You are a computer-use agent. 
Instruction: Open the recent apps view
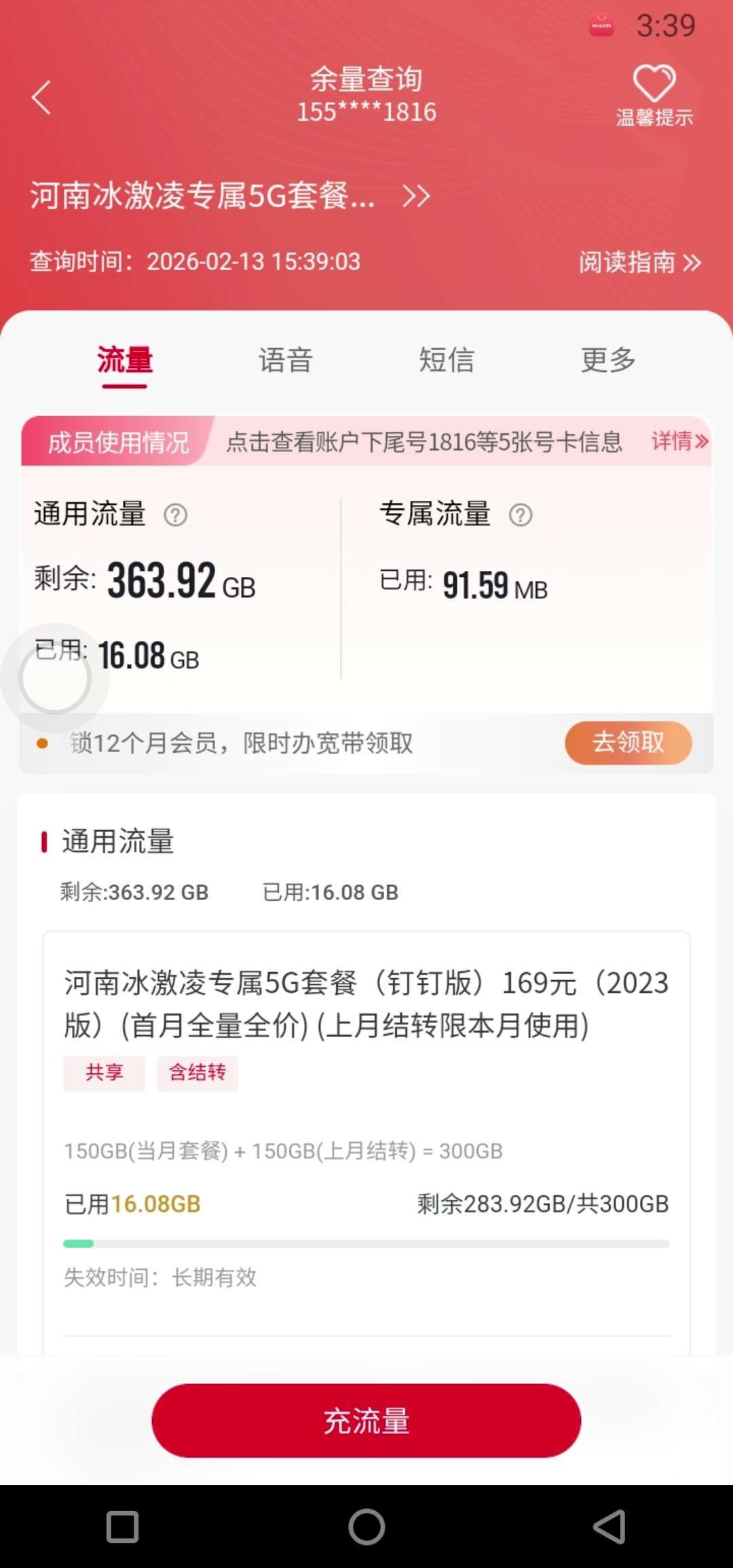pyautogui.click(x=123, y=1527)
